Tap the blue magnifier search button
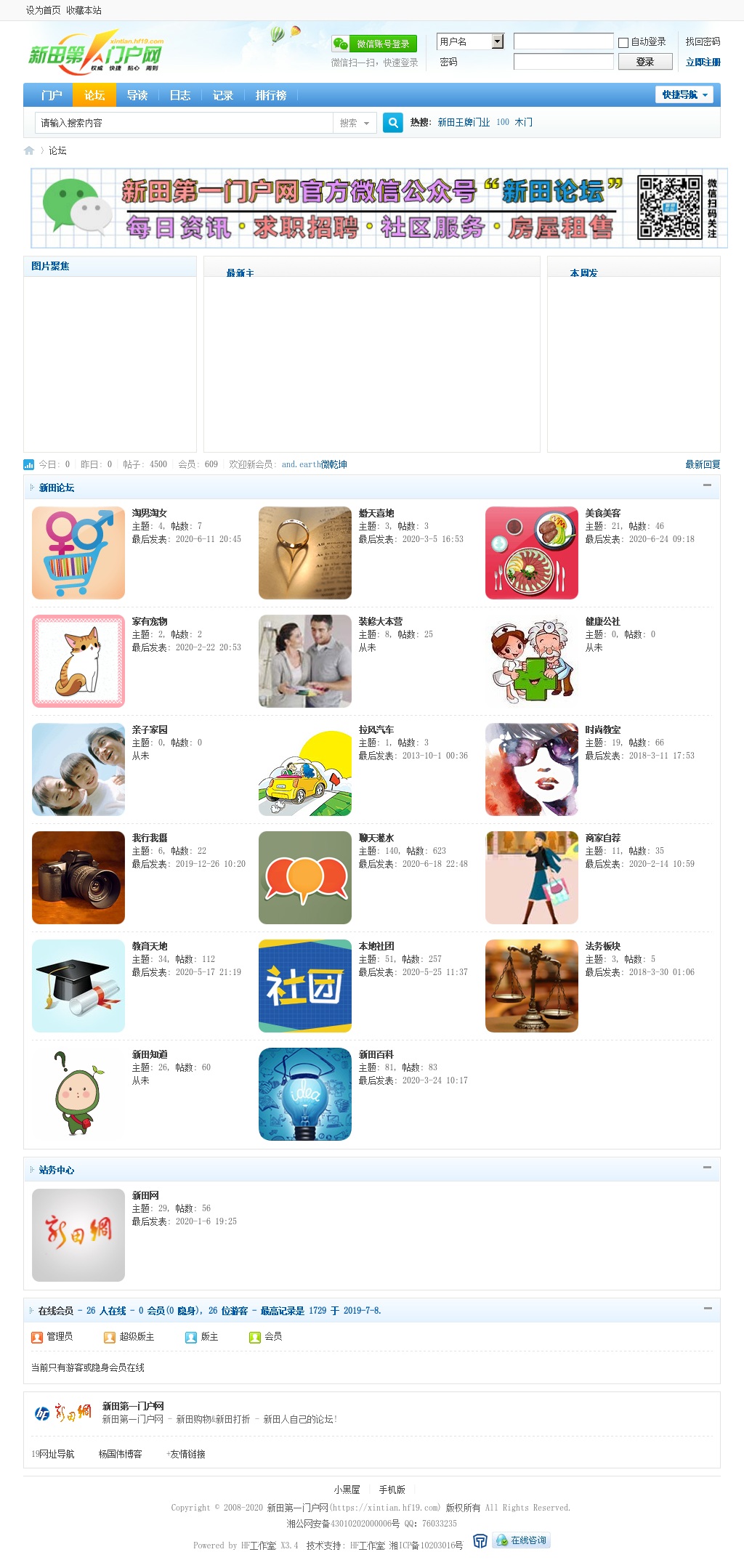Image resolution: width=744 pixels, height=1568 pixels. 392,123
